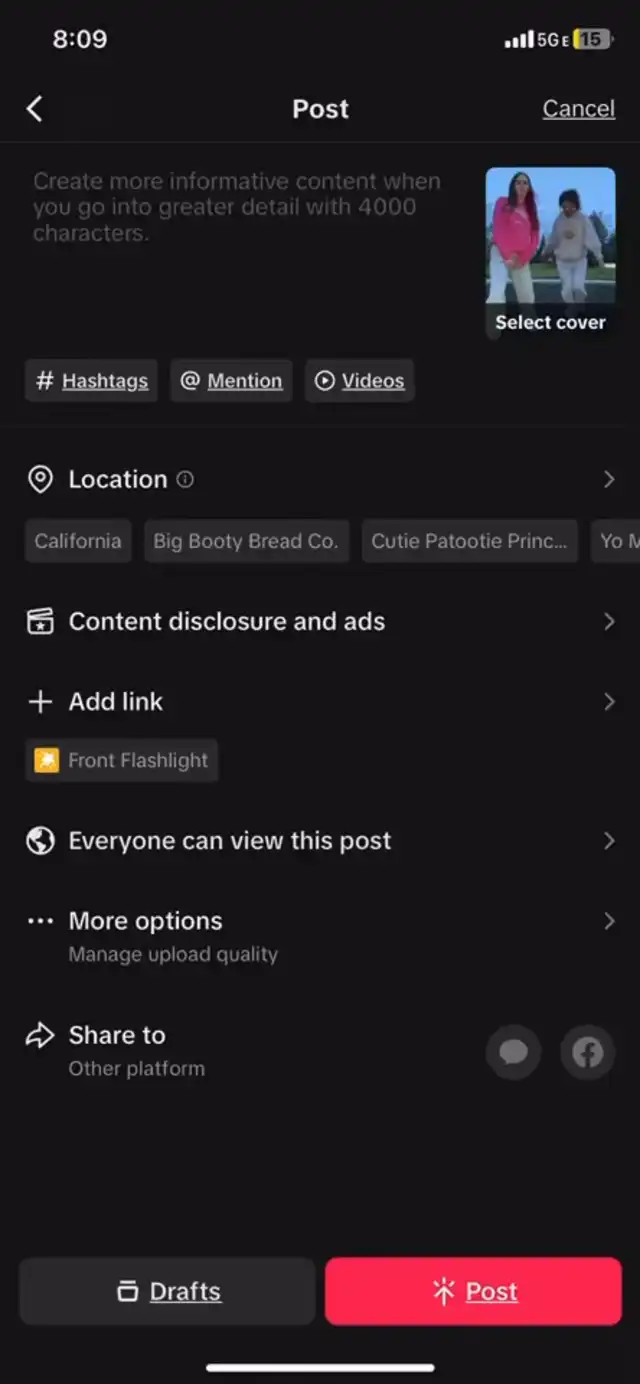Choose Big Booty Bread Co. location
Screen dimensions: 640x1384
click(x=246, y=541)
